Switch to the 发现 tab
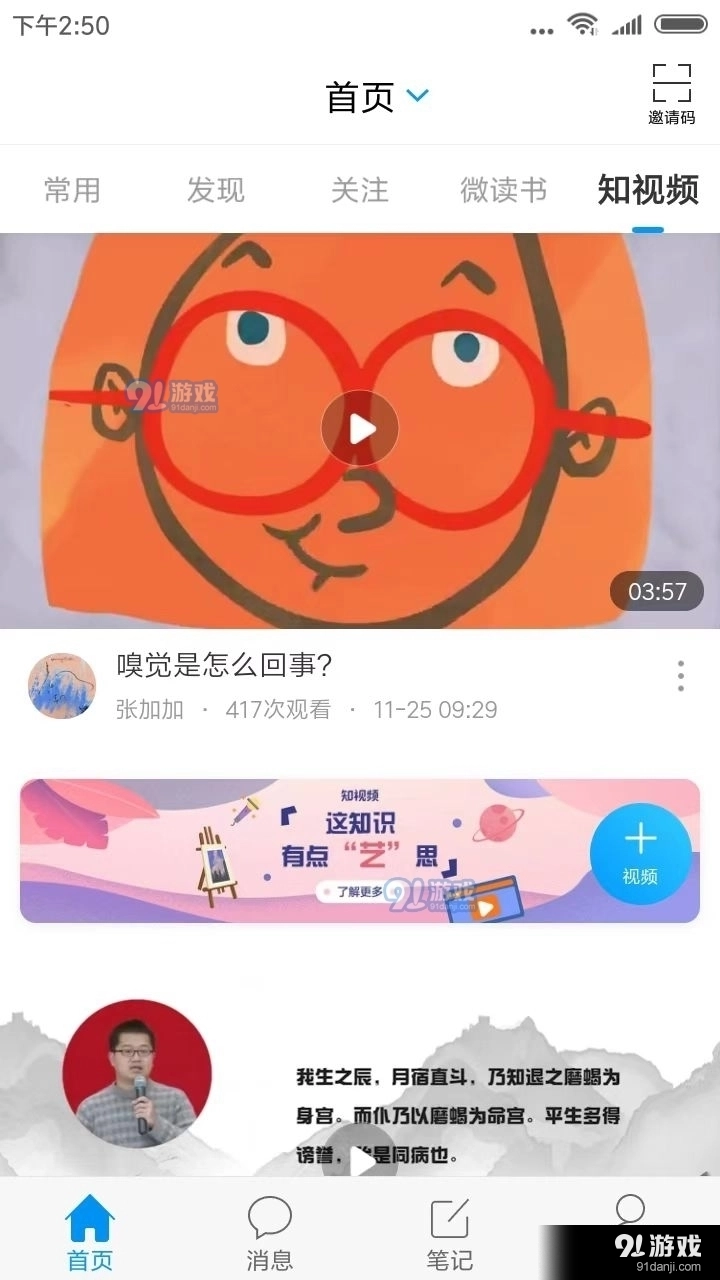The width and height of the screenshot is (720, 1280). coord(215,190)
